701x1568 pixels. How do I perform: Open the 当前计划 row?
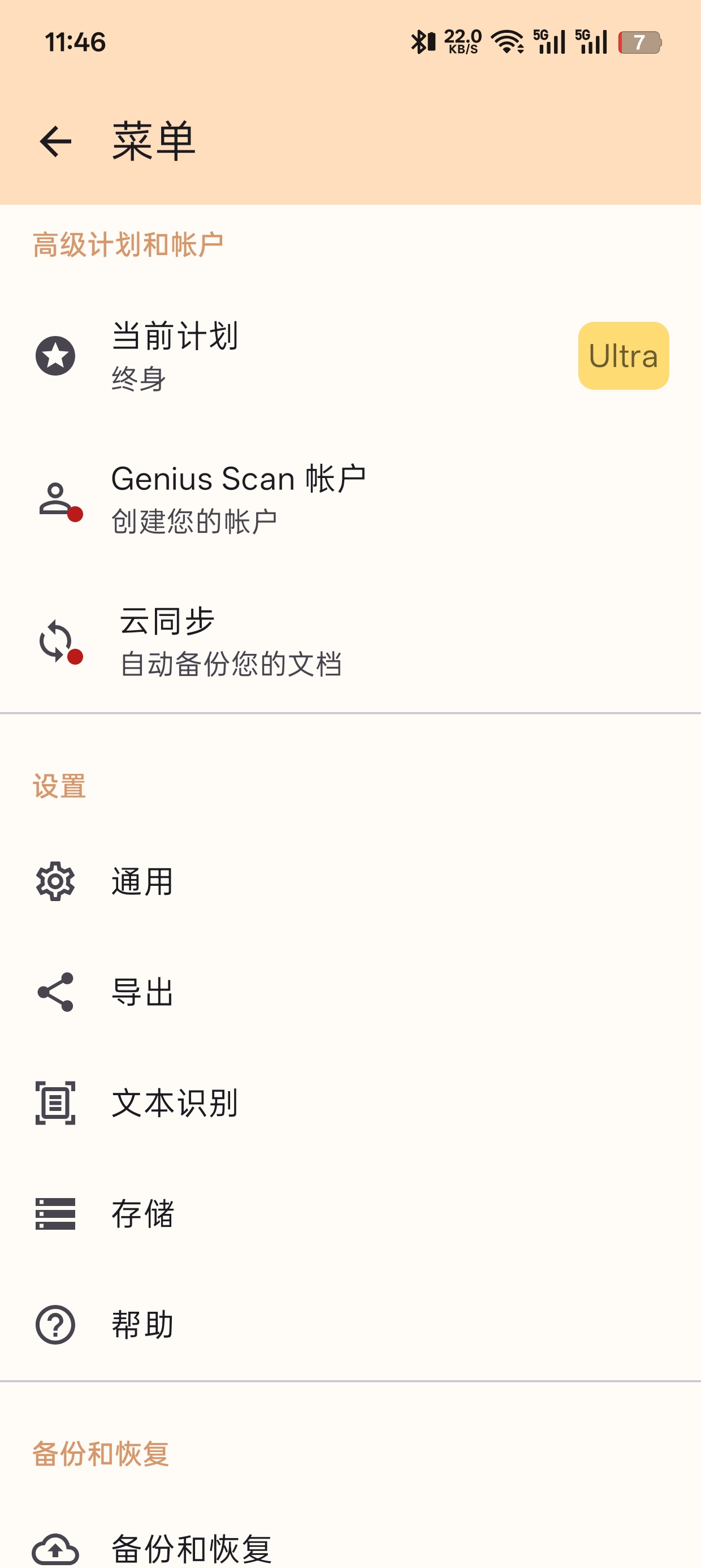(x=350, y=356)
